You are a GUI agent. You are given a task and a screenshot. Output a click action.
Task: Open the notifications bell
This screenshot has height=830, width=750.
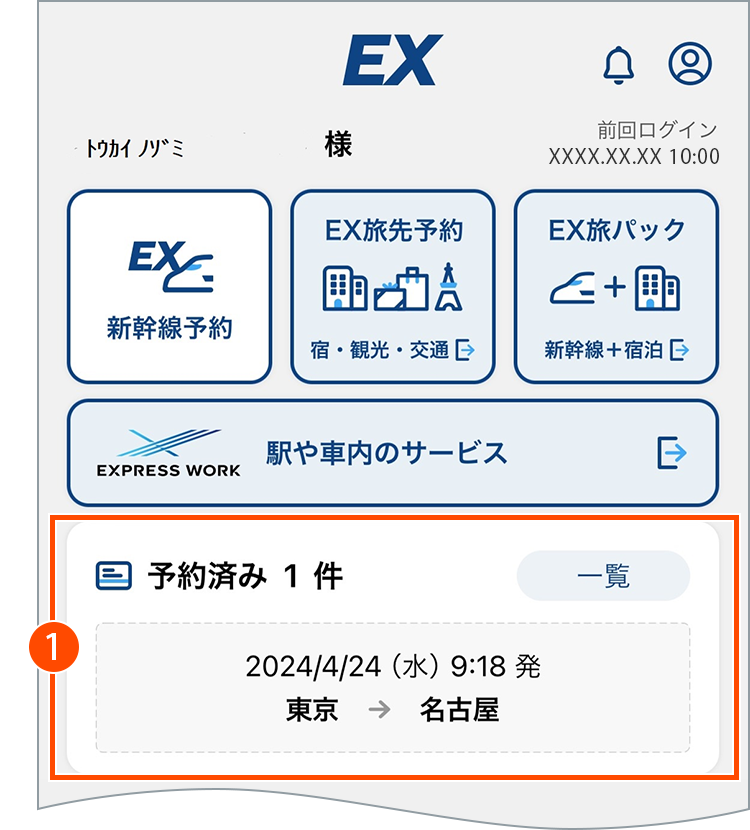619,64
